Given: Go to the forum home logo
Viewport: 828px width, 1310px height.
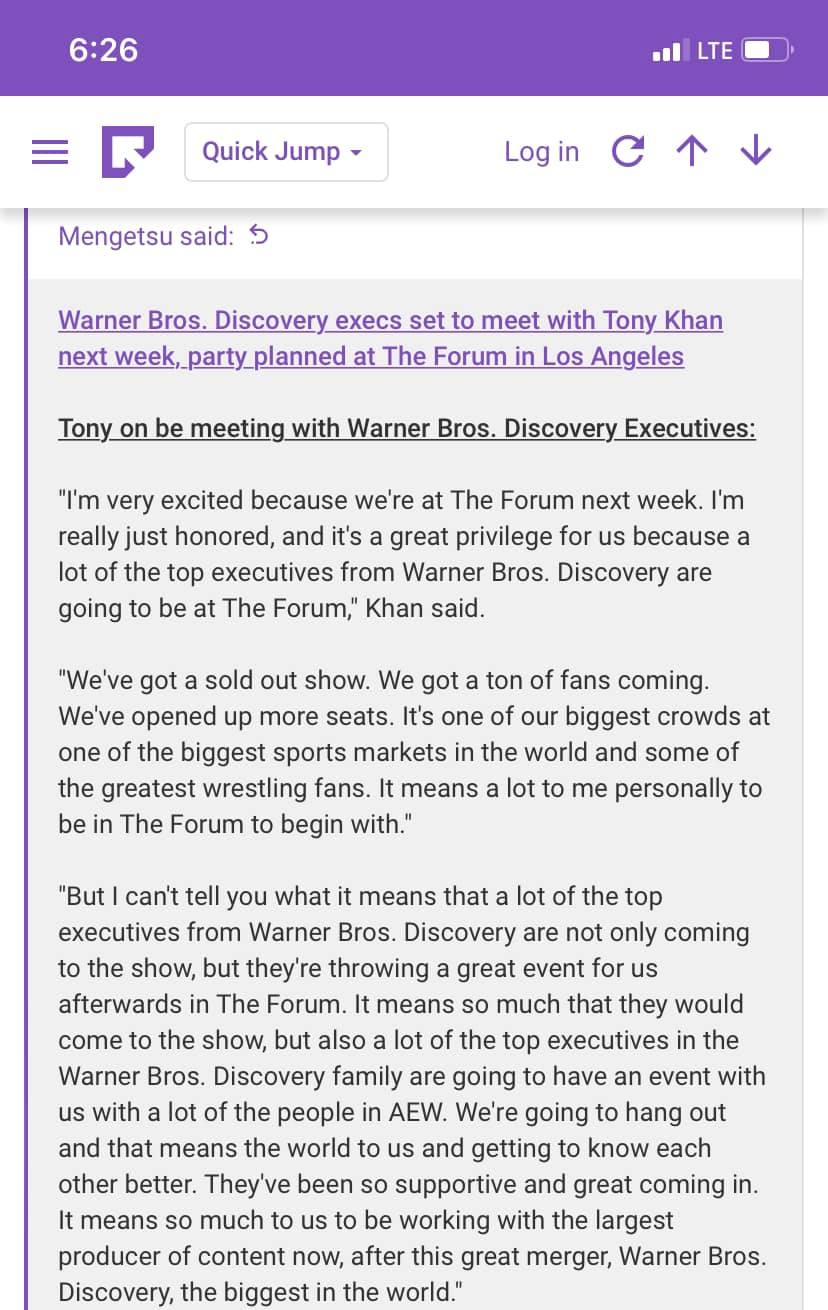Looking at the screenshot, I should click(x=127, y=152).
